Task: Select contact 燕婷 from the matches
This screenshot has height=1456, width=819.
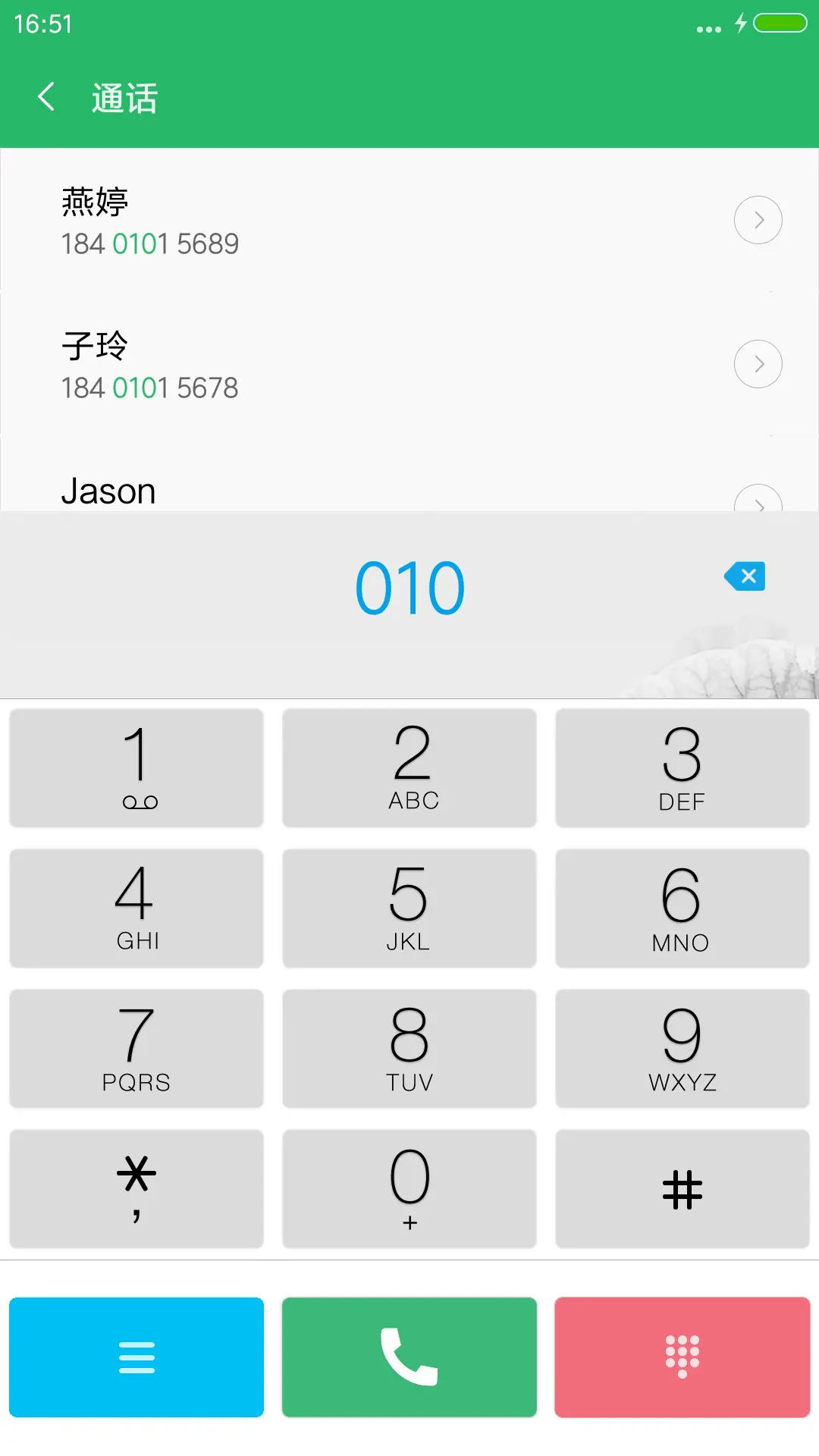Action: point(303,220)
